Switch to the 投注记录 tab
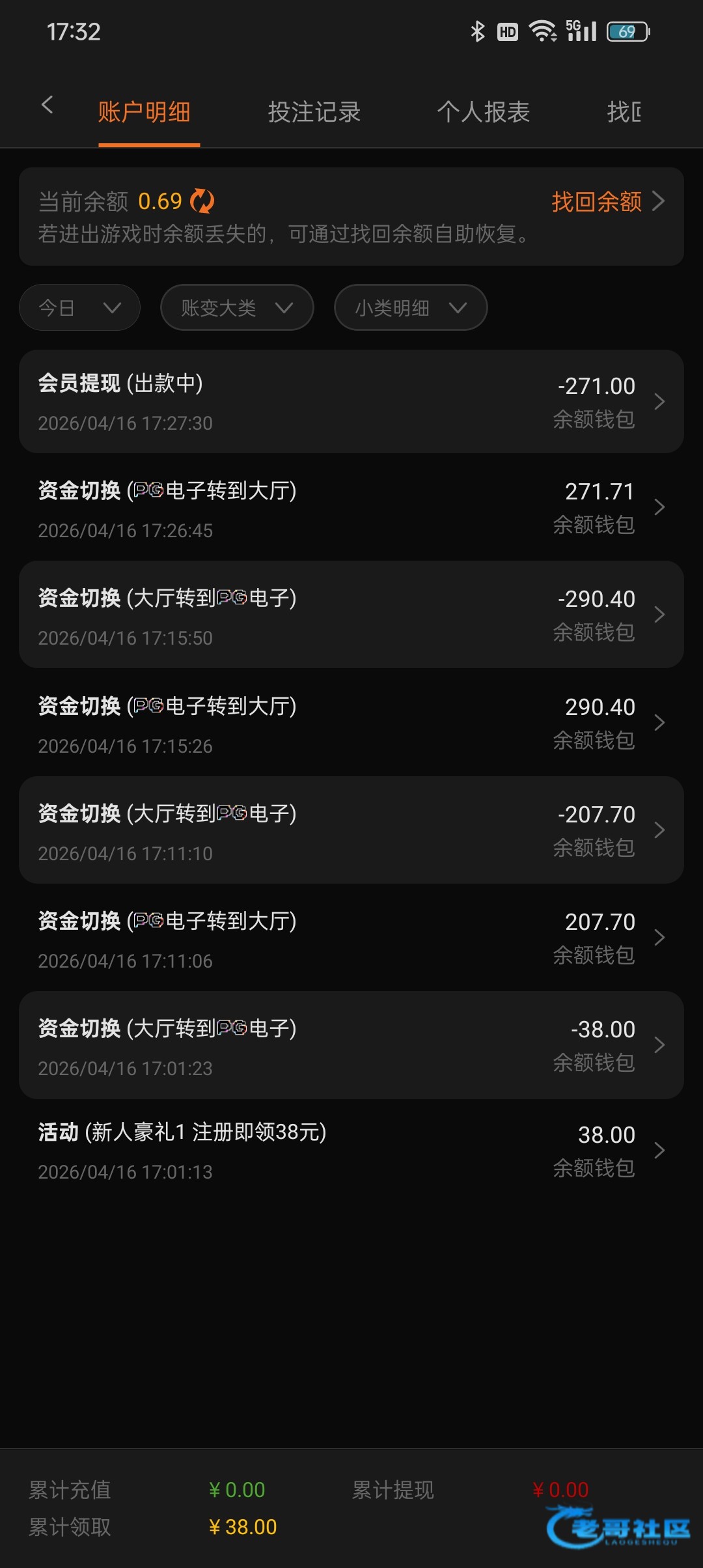This screenshot has width=703, height=1568. [x=314, y=112]
